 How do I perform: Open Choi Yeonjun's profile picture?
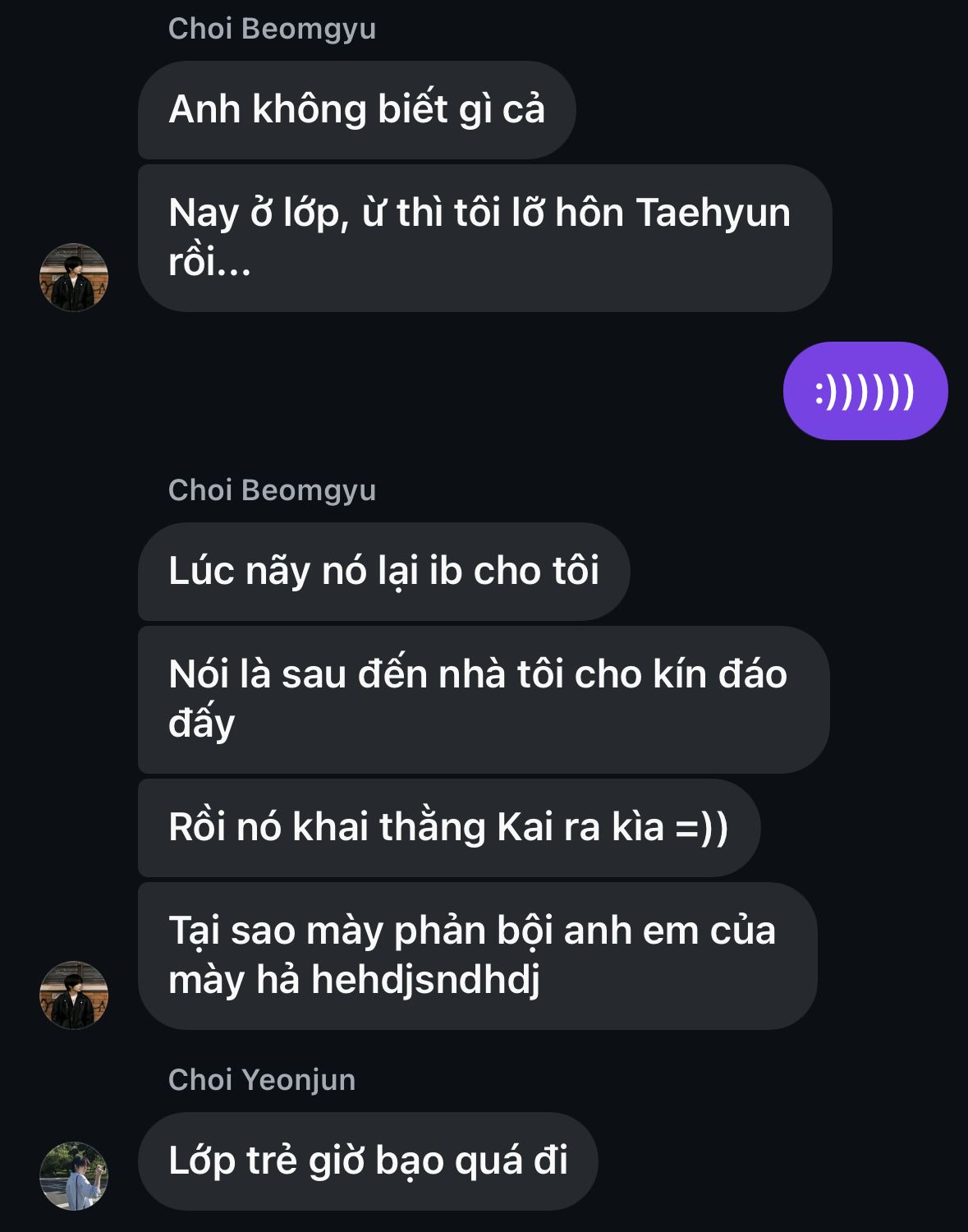click(x=74, y=1175)
